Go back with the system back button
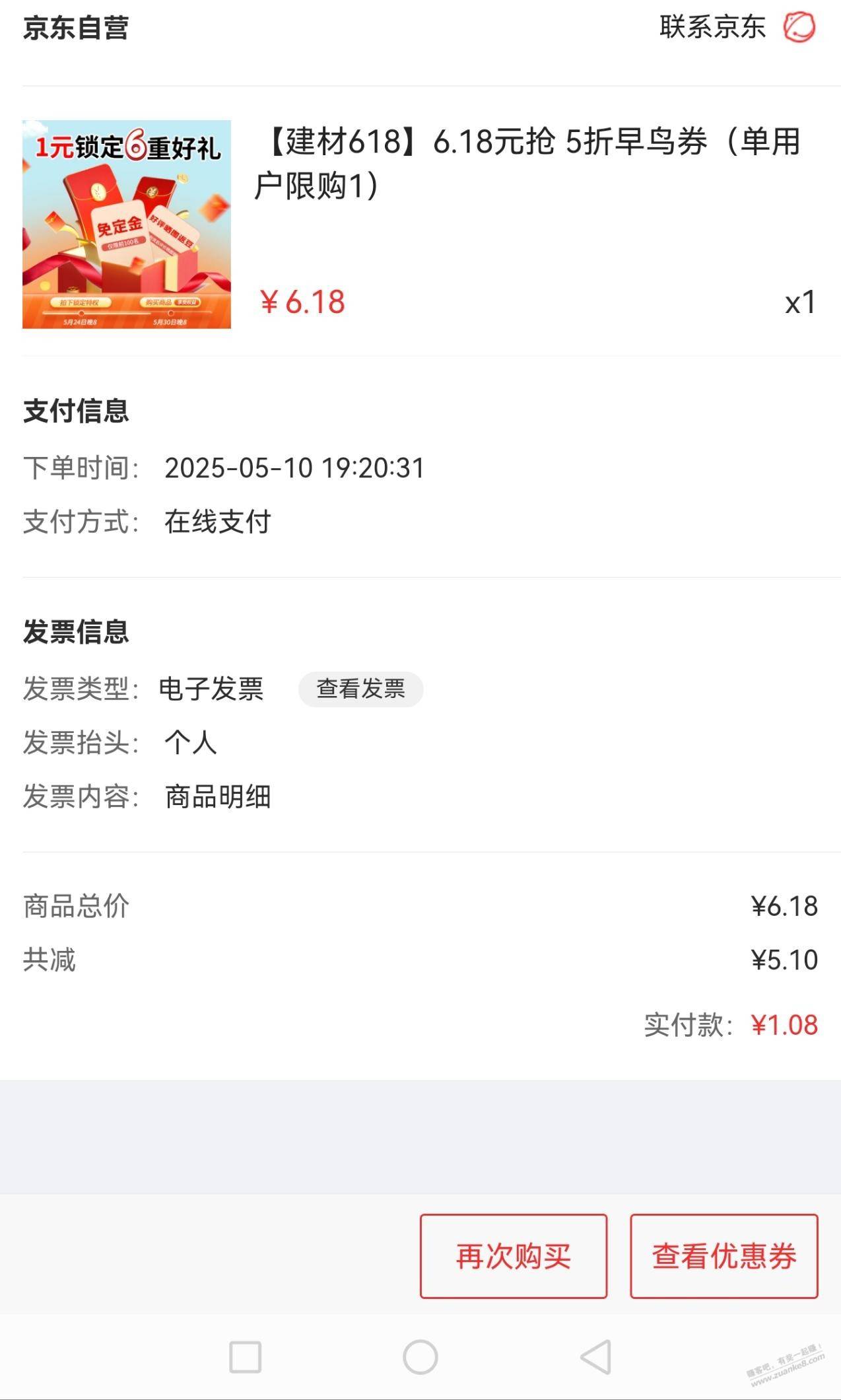Image resolution: width=841 pixels, height=1400 pixels. coord(595,1357)
